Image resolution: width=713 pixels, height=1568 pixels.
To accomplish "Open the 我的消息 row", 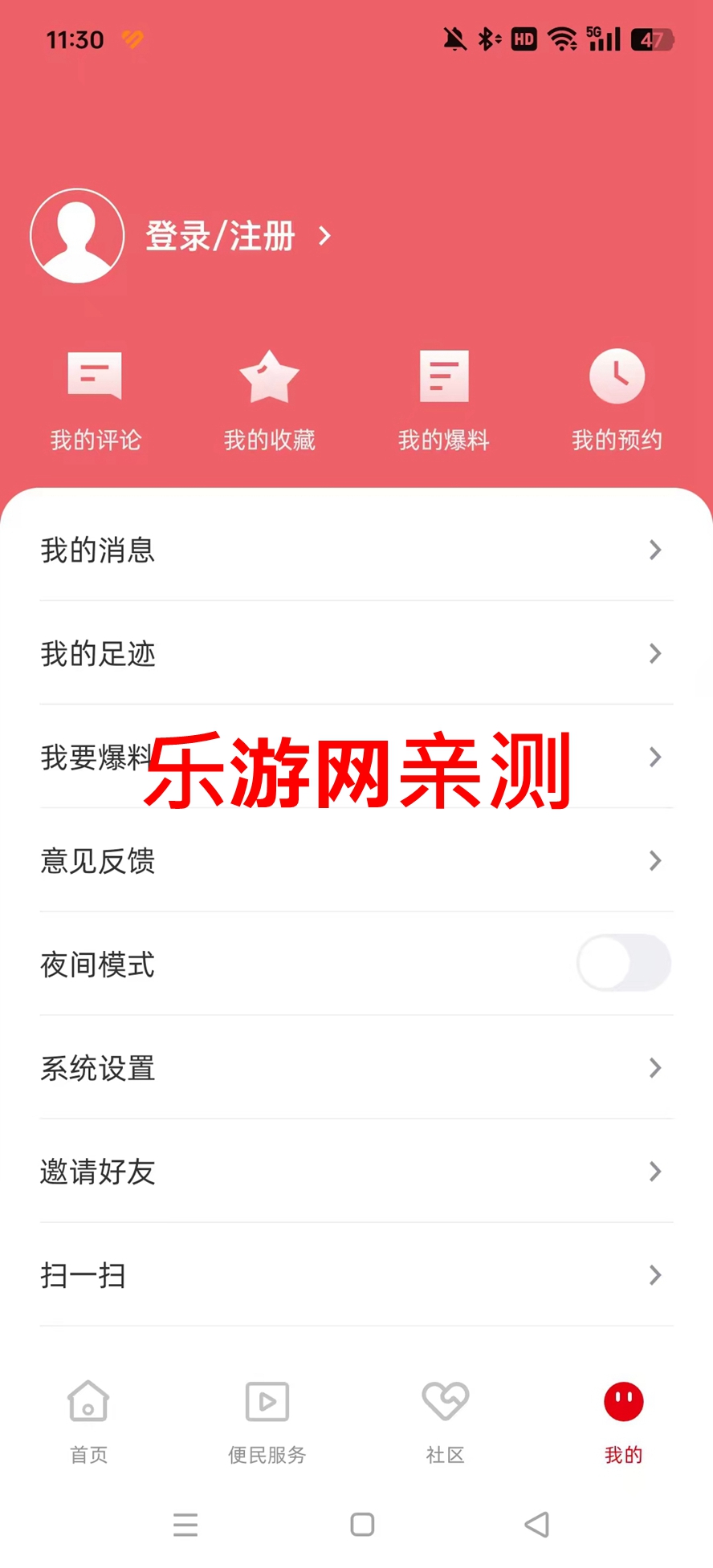I will [356, 550].
